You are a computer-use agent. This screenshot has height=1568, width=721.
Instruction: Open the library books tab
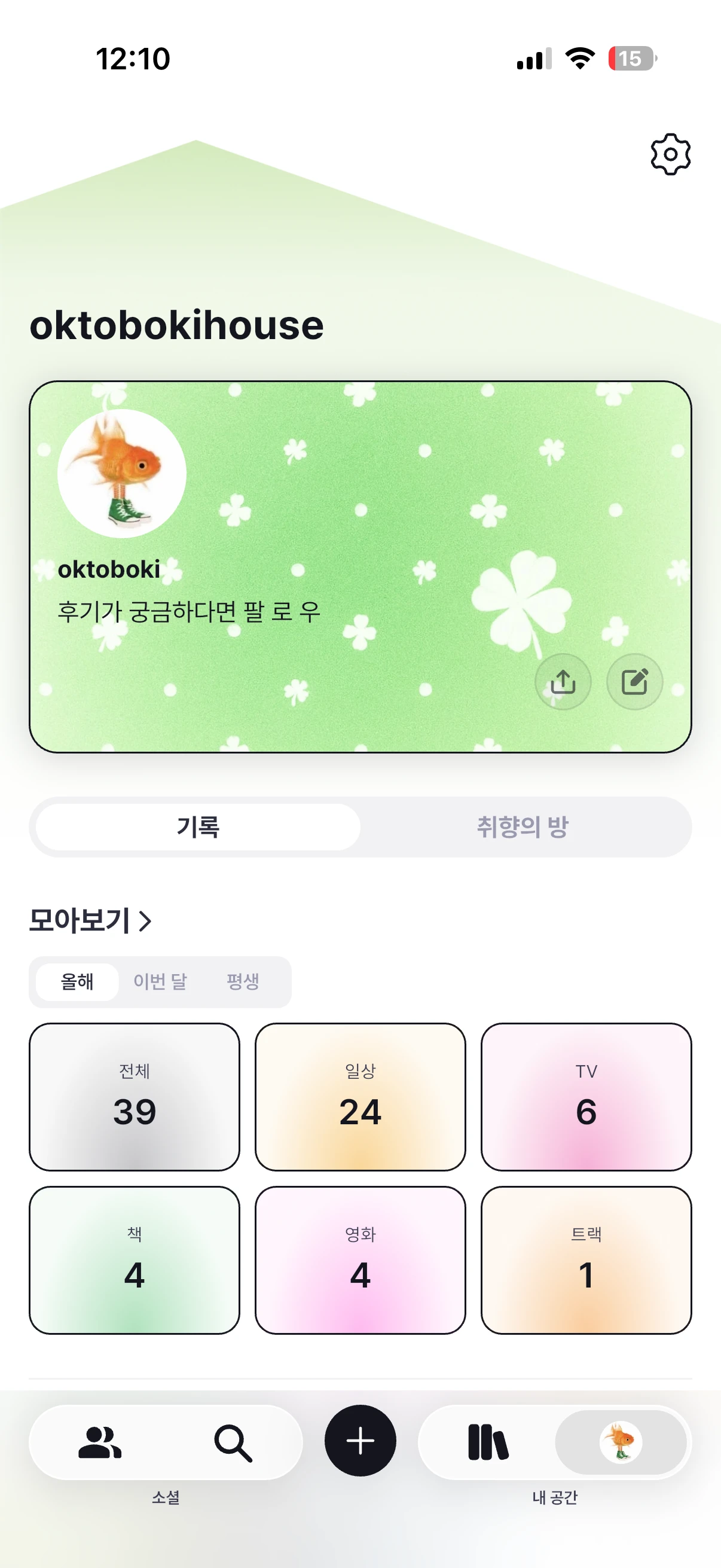pos(487,1442)
